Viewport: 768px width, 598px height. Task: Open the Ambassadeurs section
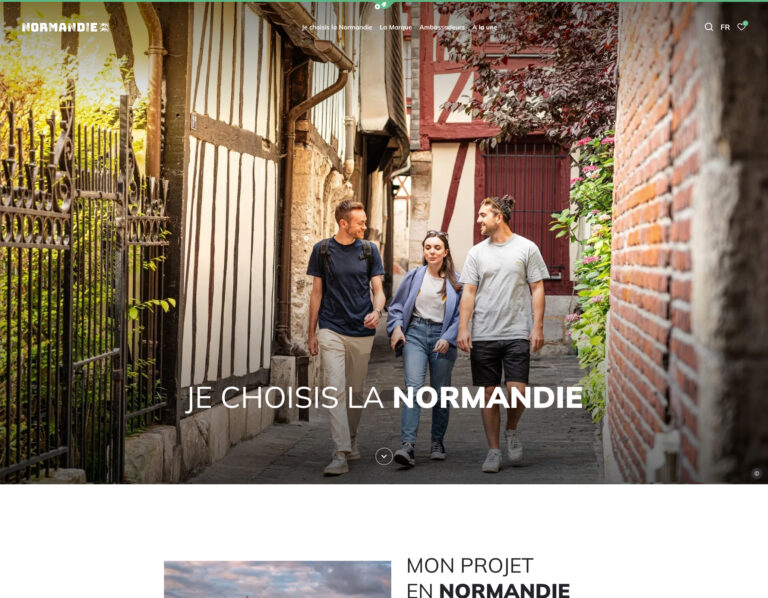[x=442, y=27]
